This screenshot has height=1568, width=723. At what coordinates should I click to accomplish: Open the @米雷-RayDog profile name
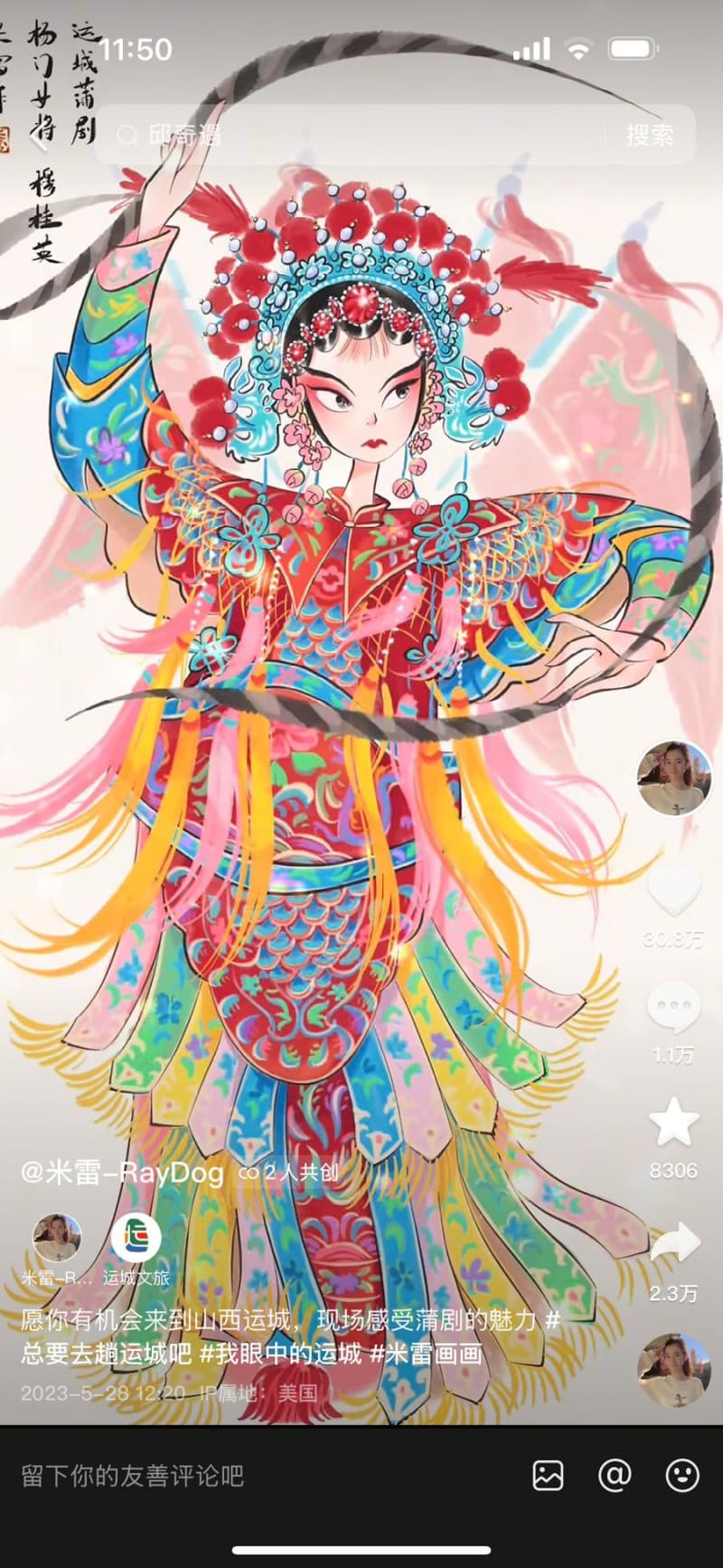pos(122,1173)
